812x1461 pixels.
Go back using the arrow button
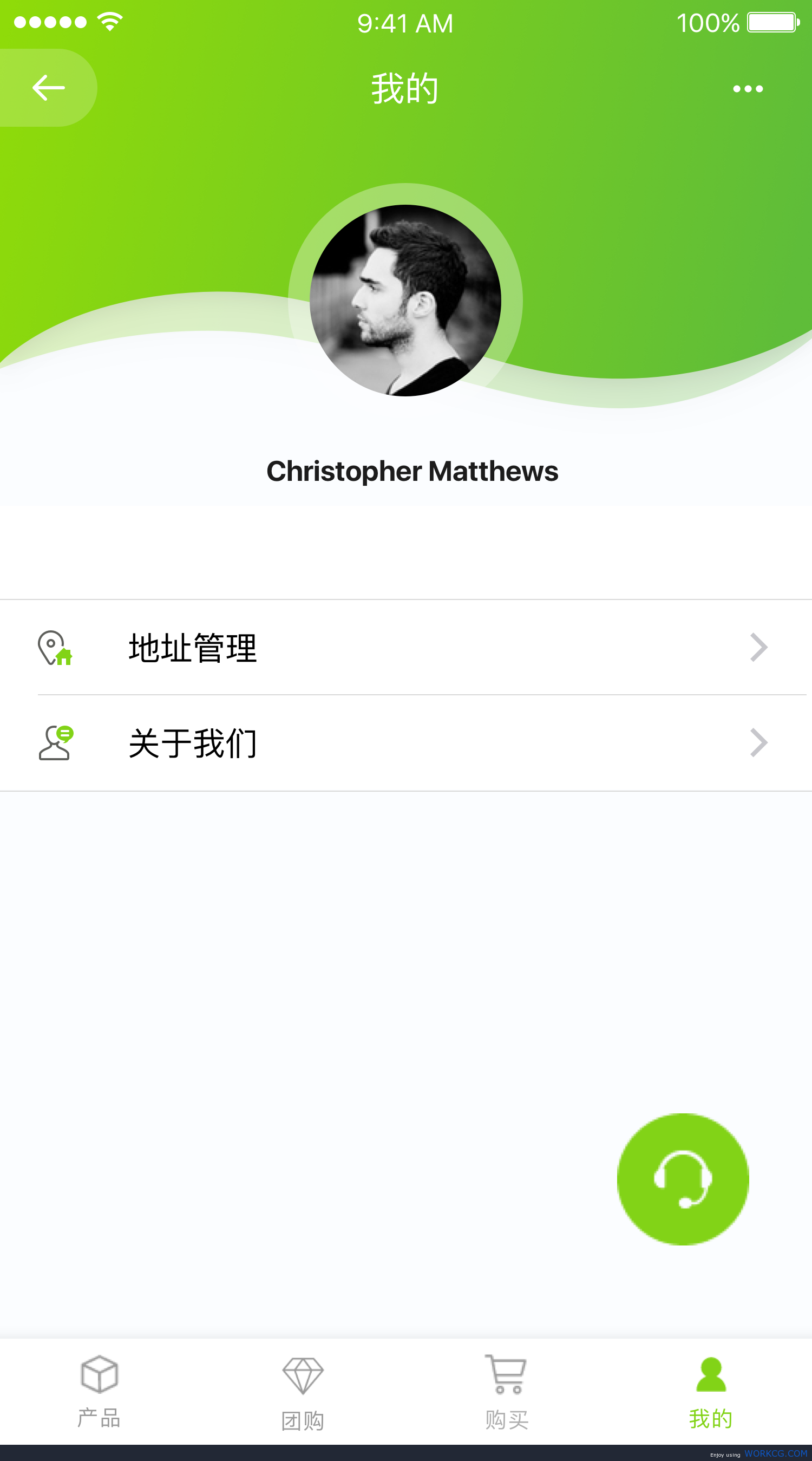(48, 88)
